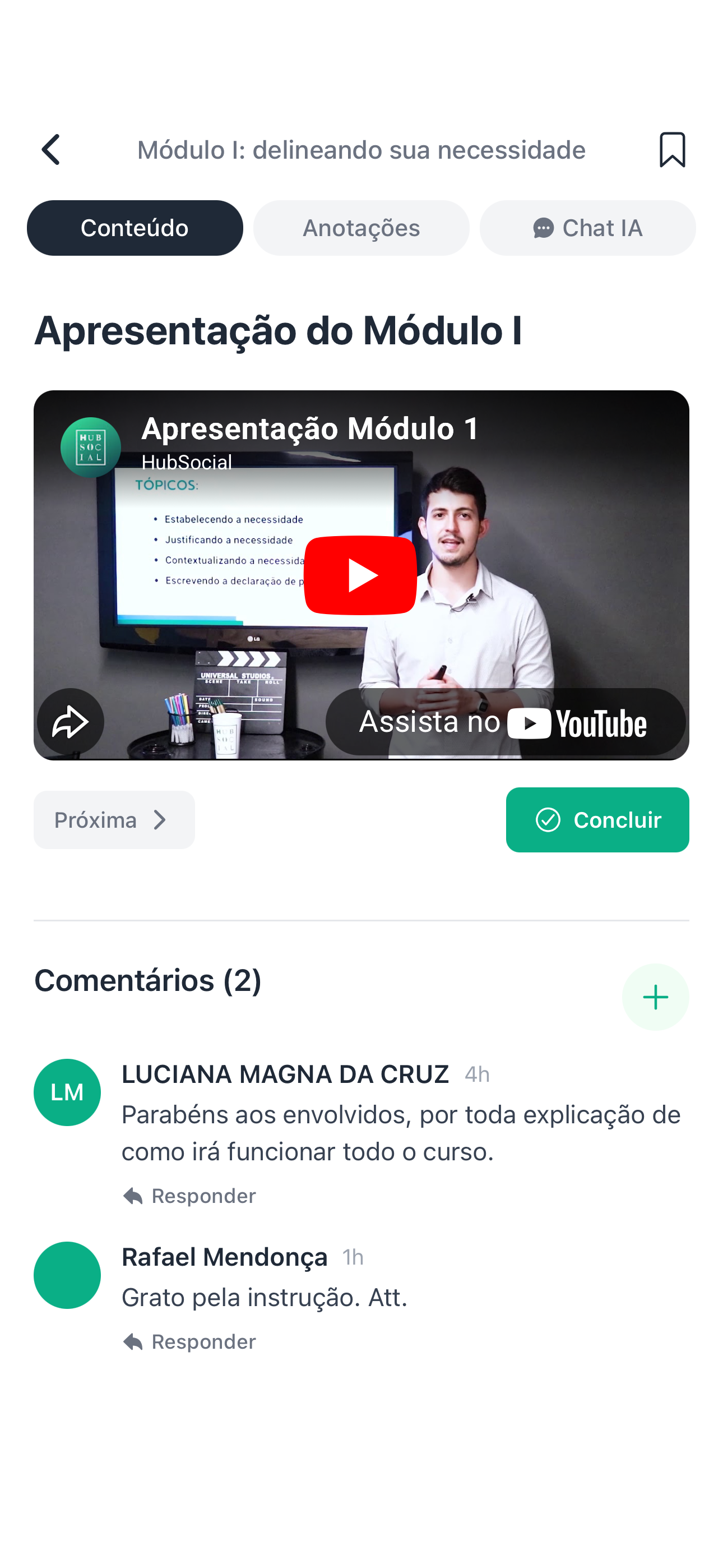Viewport: 723px width, 1568px height.
Task: Go to the Próxima lesson
Action: click(114, 820)
